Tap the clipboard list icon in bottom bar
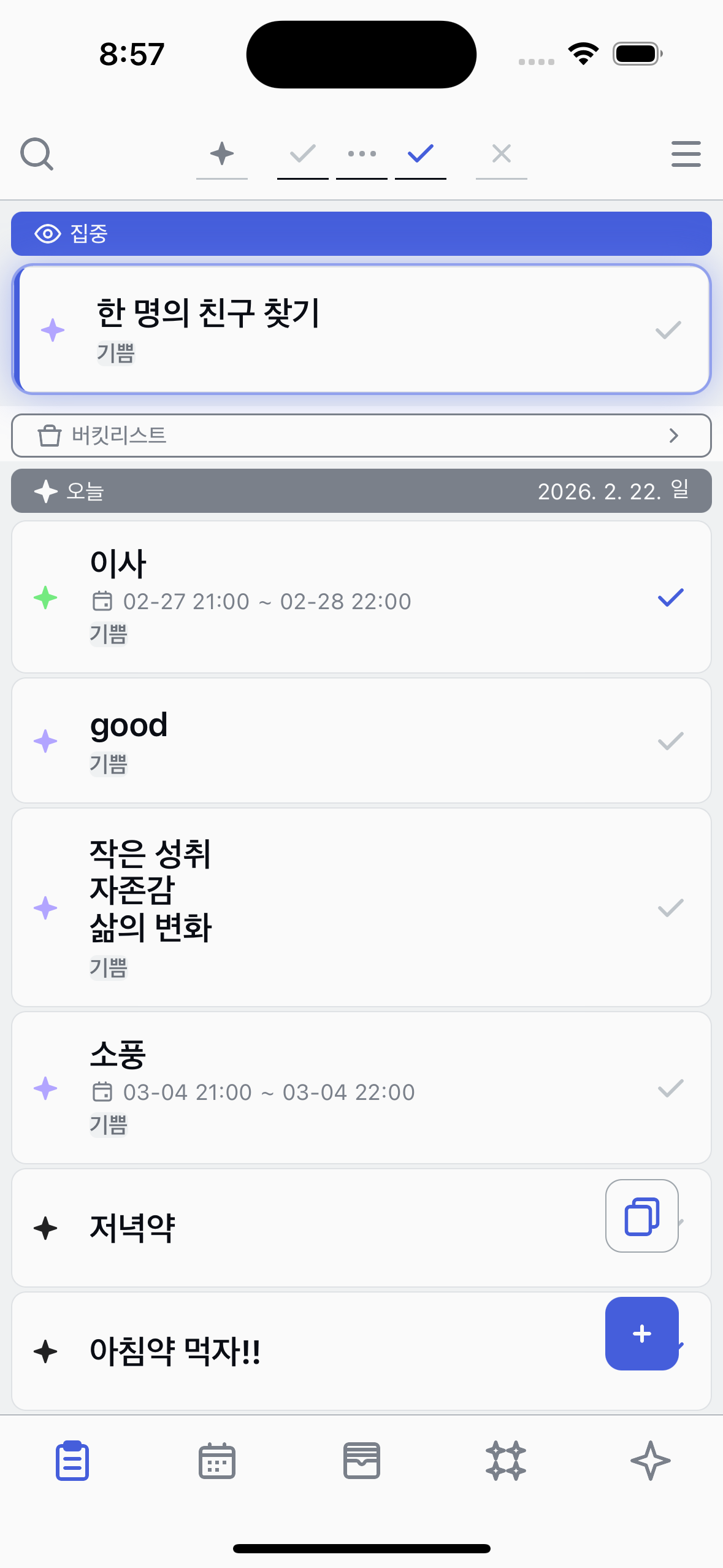723x1568 pixels. pyautogui.click(x=72, y=1460)
